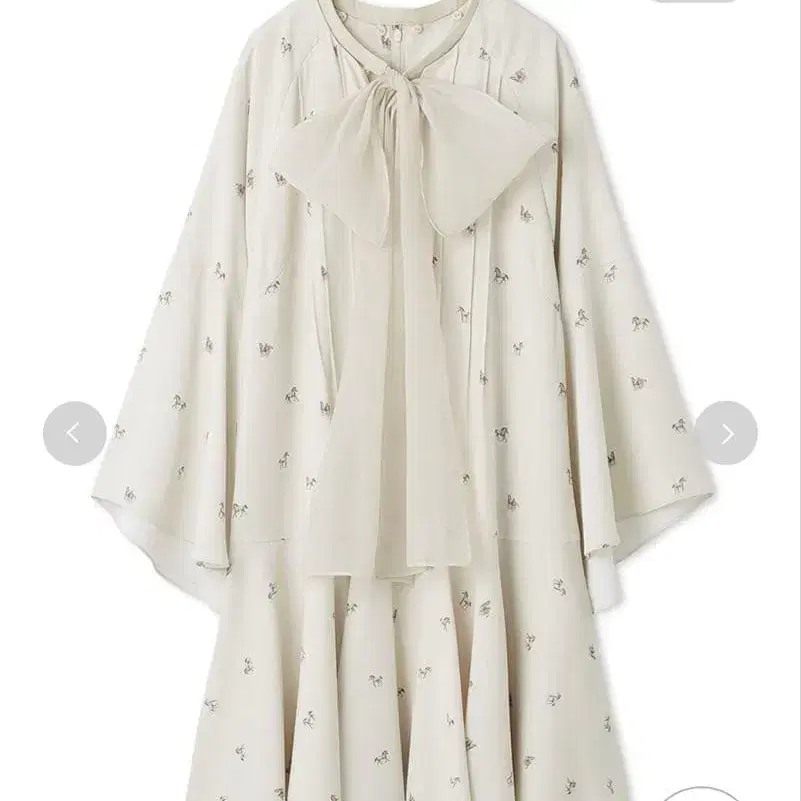This screenshot has width=801, height=801.
Task: Go to the previous product image
Action: pyautogui.click(x=74, y=433)
